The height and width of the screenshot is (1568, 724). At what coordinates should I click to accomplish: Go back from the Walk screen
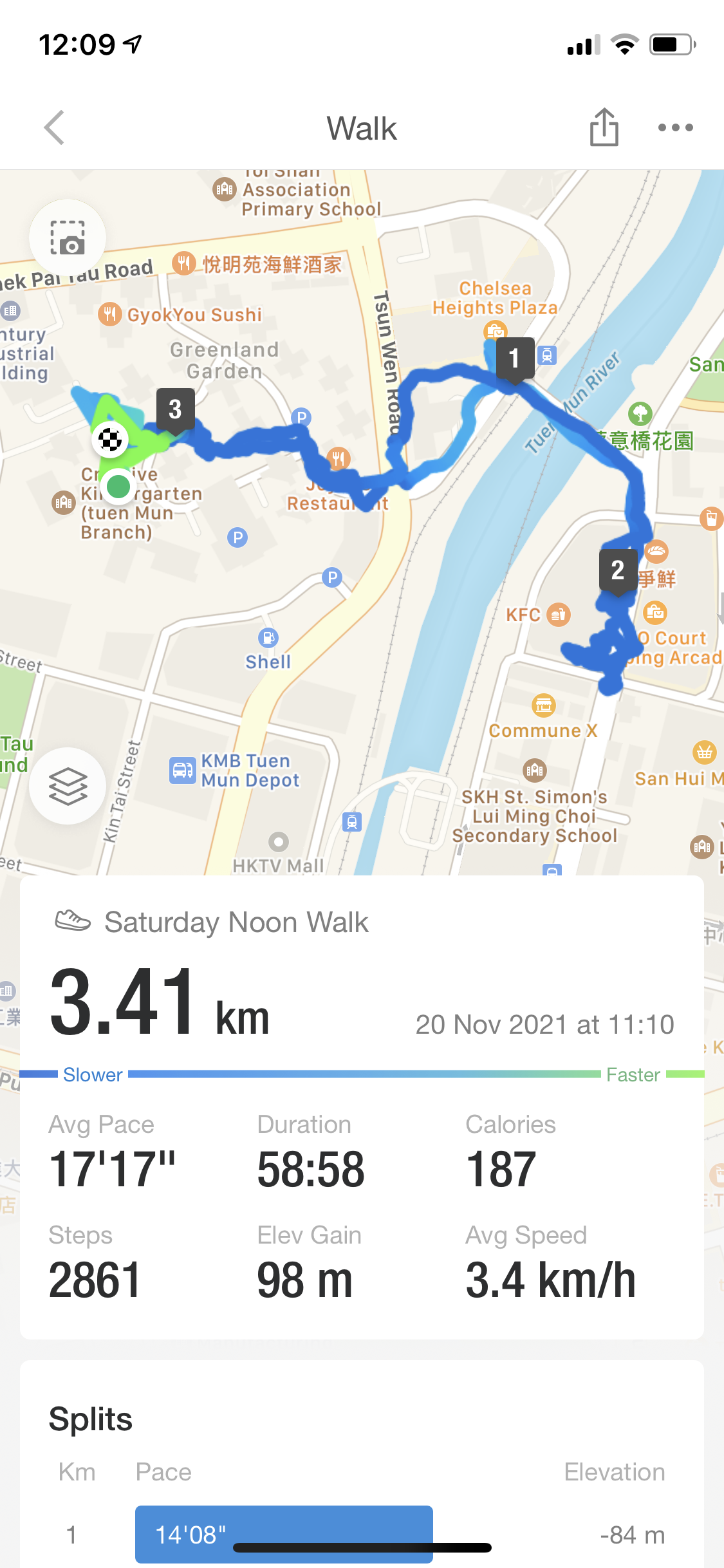coord(55,127)
